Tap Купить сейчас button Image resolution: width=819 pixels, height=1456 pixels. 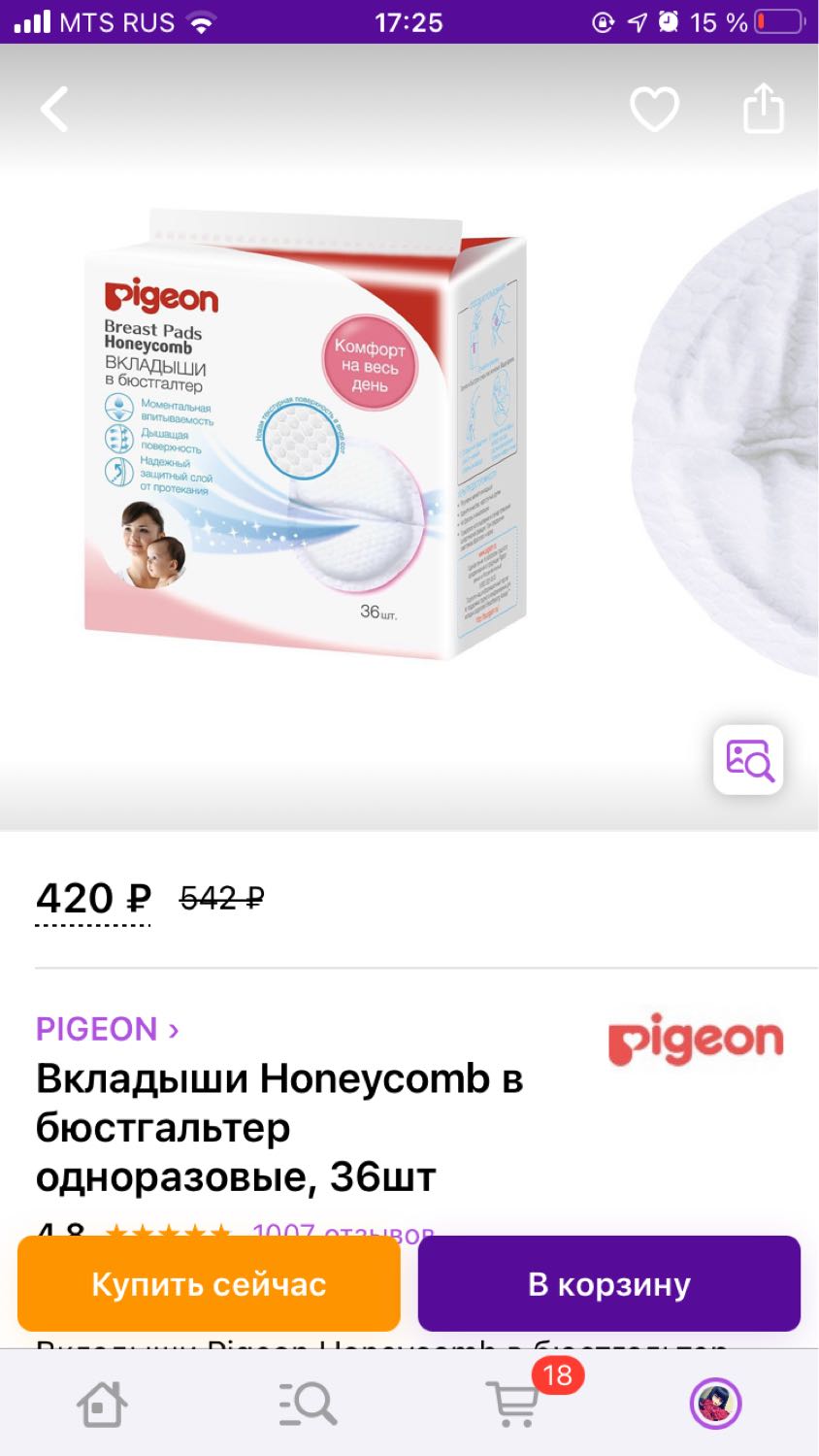pos(209,1283)
